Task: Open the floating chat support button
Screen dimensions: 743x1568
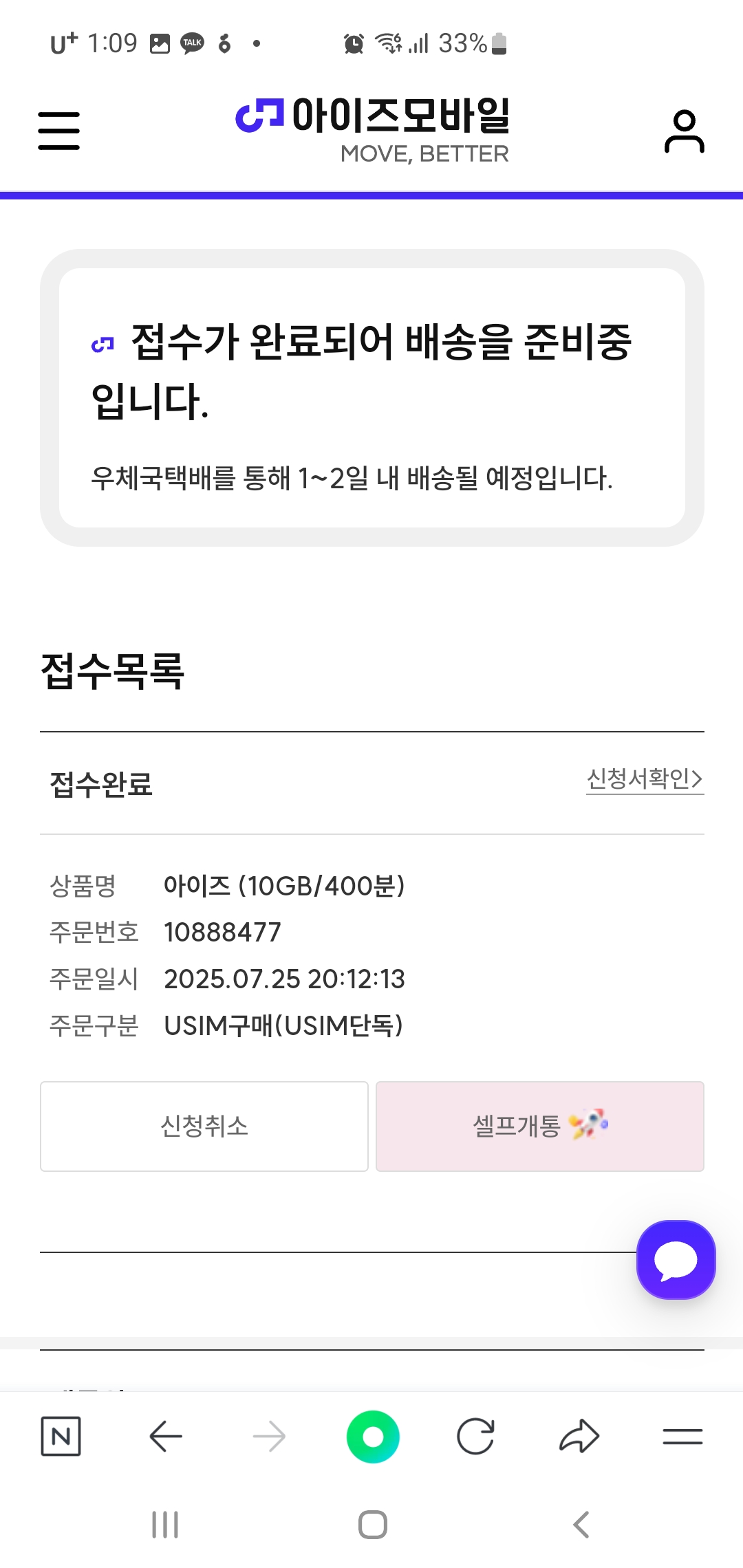Action: pos(676,1260)
